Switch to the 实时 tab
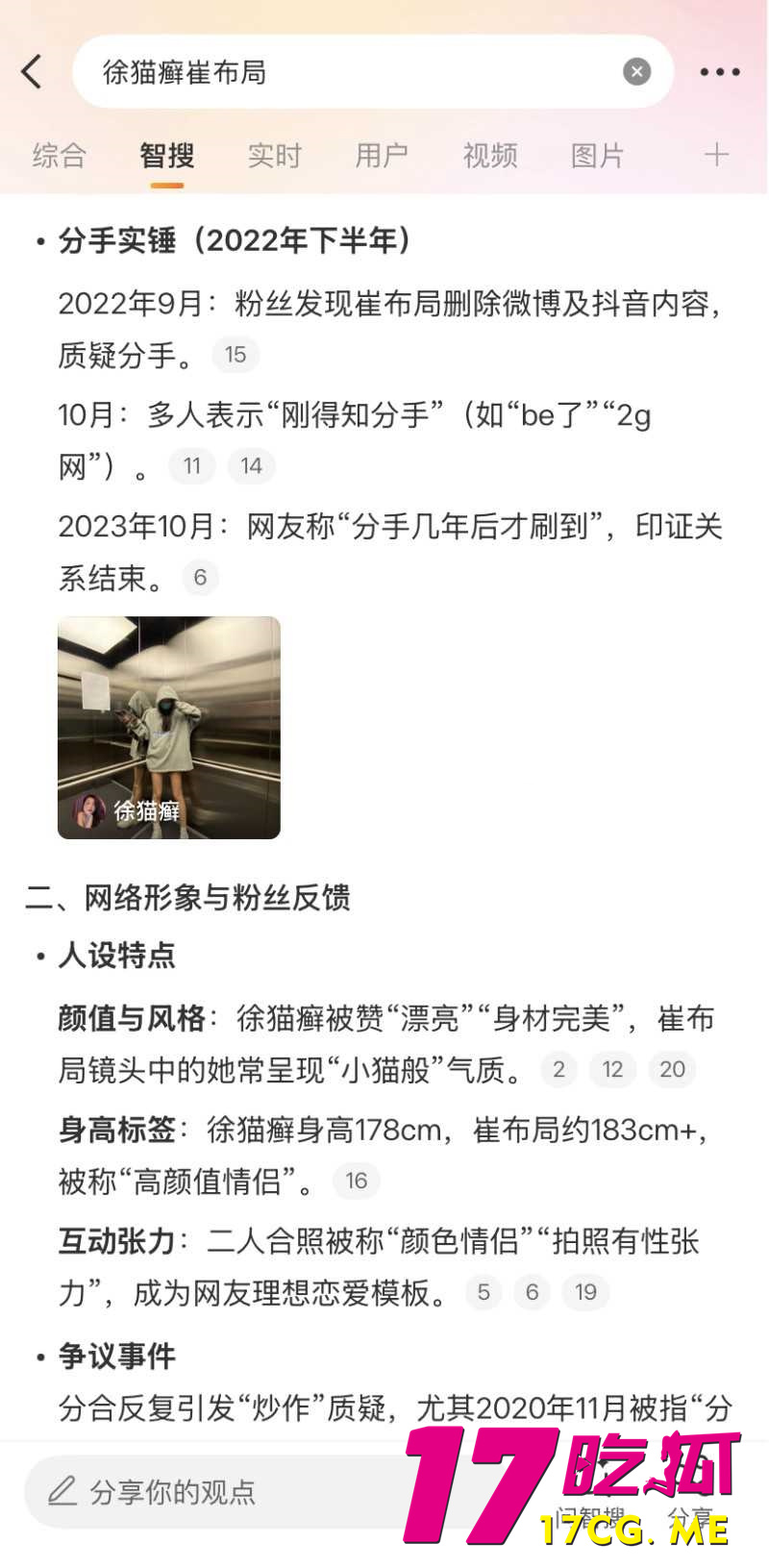 (275, 155)
